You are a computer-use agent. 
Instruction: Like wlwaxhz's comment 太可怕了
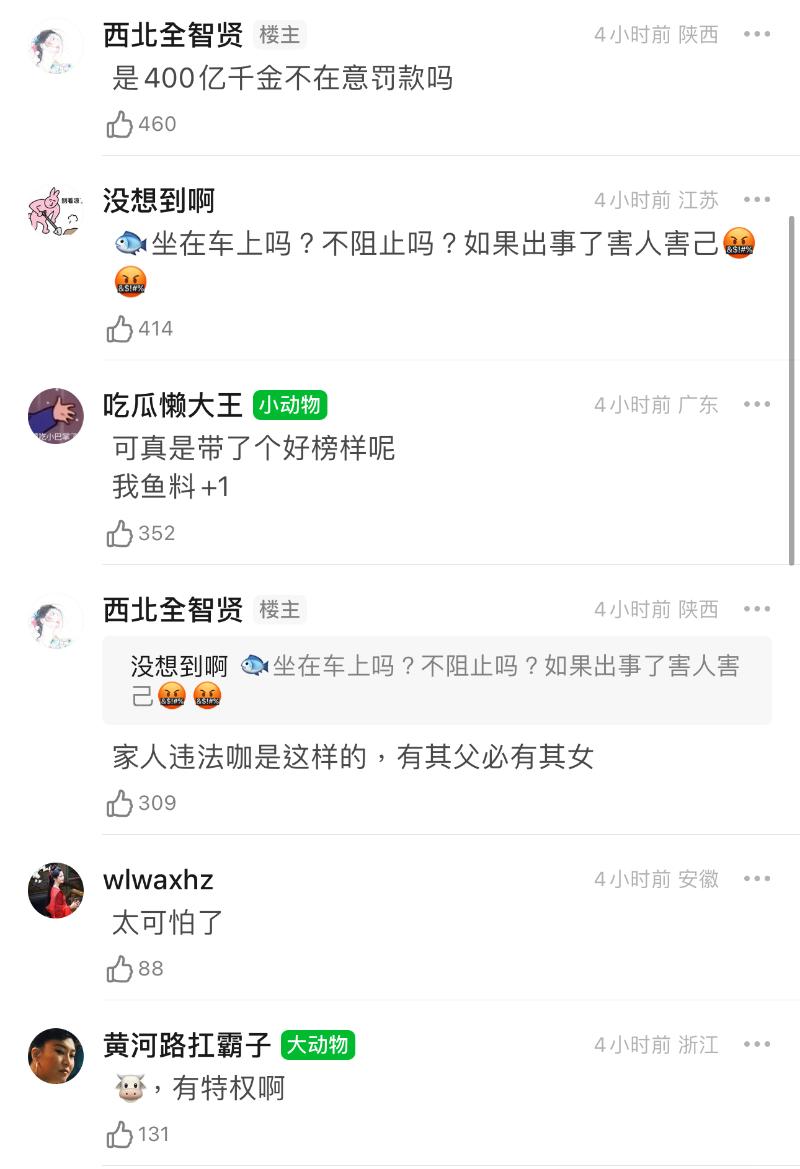point(120,969)
